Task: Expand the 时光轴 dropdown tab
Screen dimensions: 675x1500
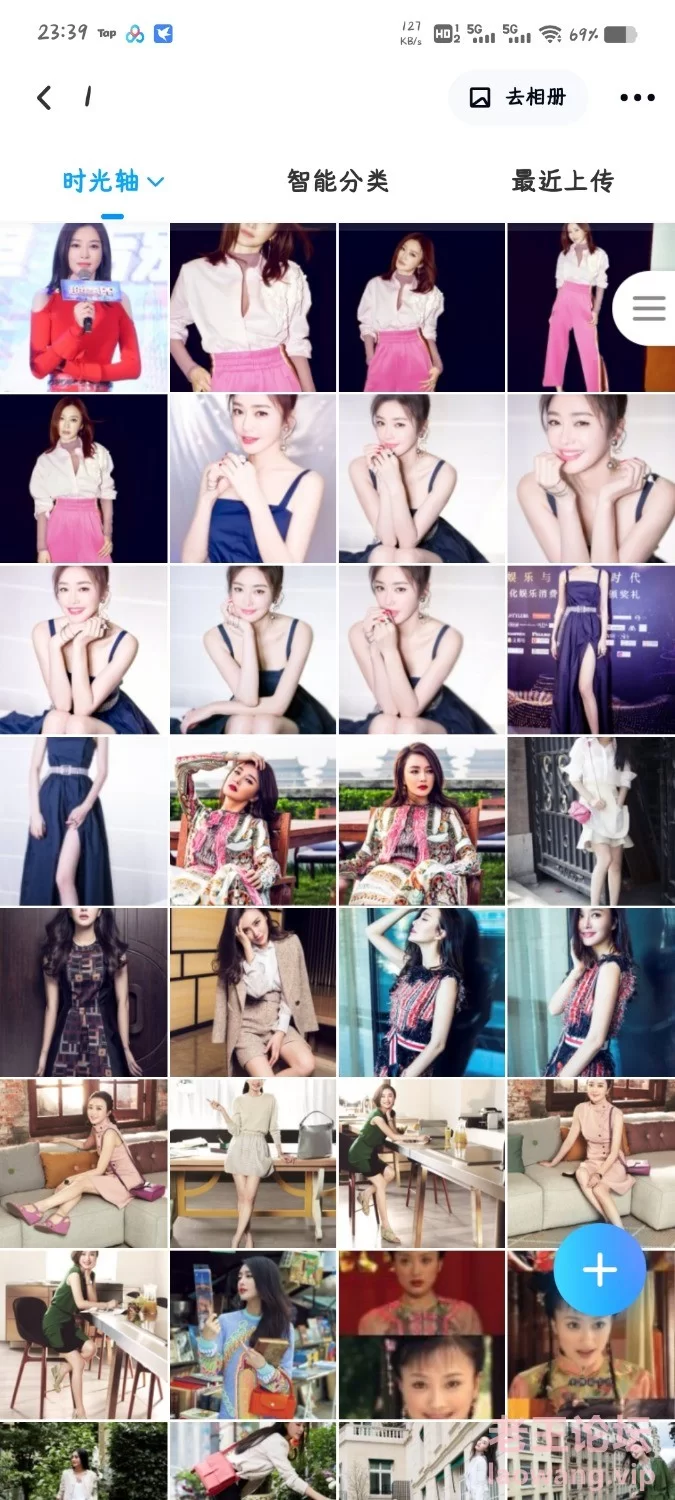Action: click(x=112, y=181)
